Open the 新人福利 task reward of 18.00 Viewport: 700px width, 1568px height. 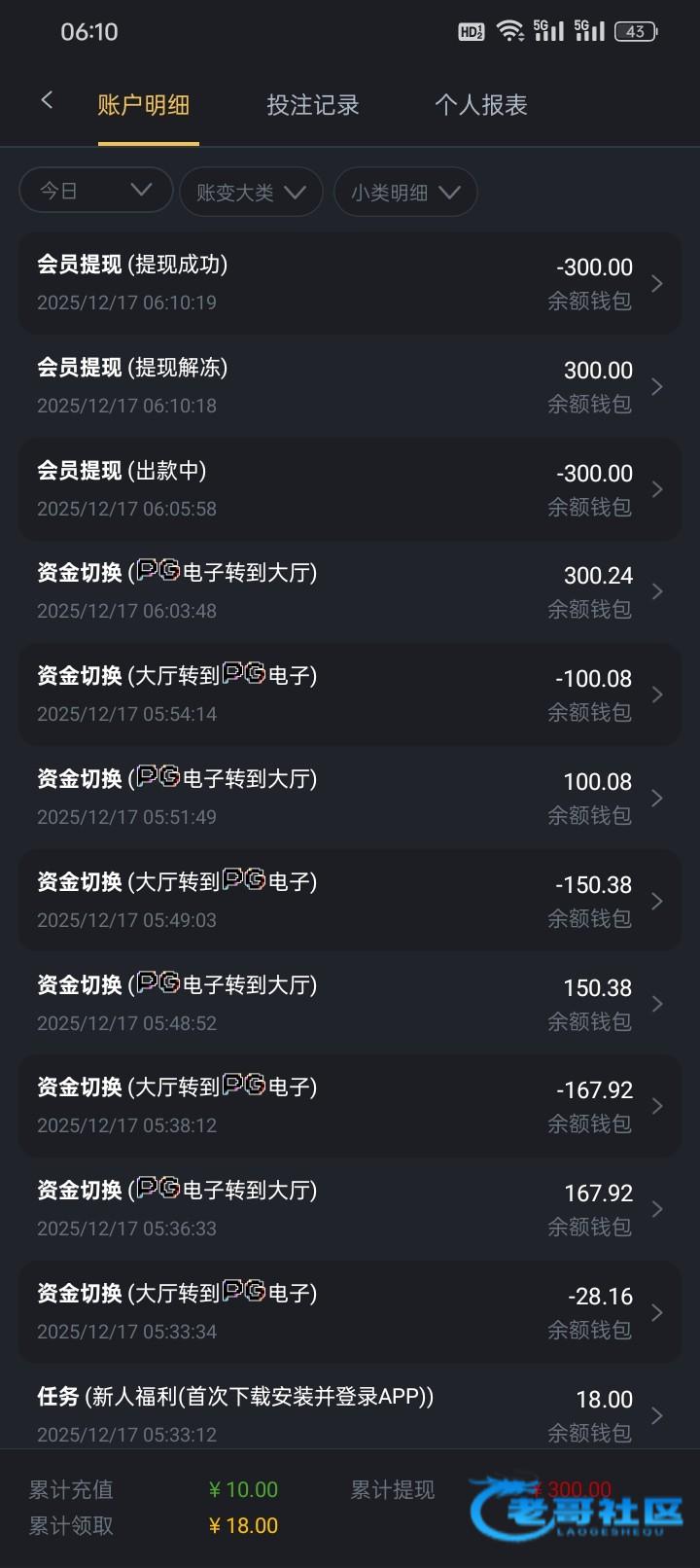pyautogui.click(x=349, y=1413)
